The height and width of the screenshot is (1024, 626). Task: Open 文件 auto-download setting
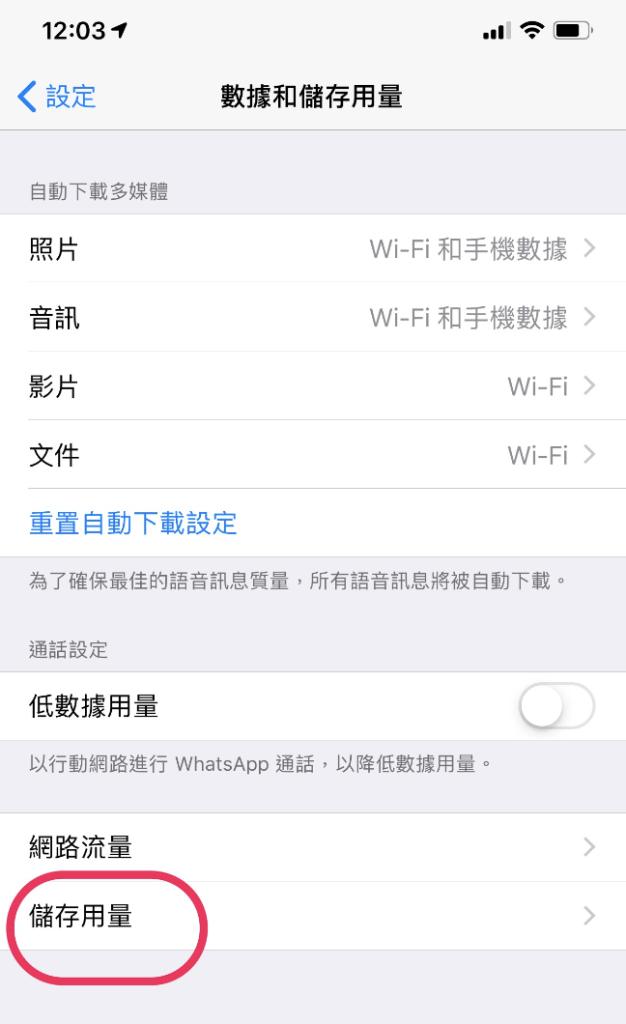coord(313,455)
